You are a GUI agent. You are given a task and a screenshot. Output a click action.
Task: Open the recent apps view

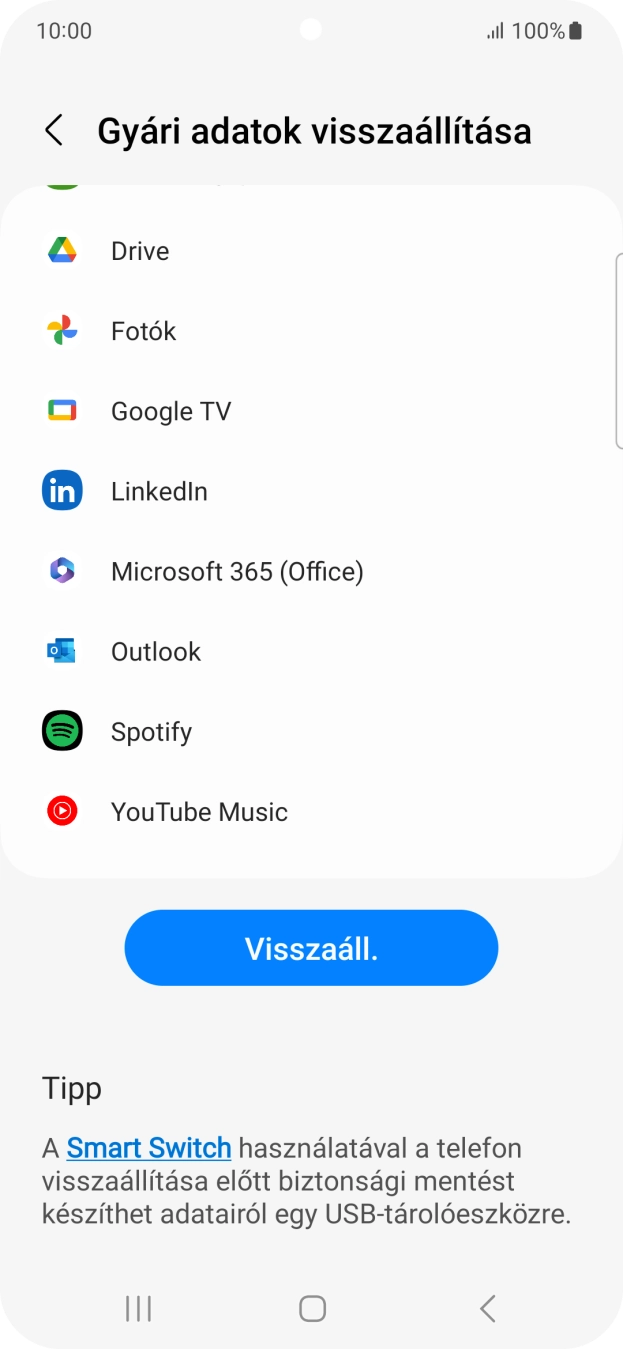click(138, 1308)
